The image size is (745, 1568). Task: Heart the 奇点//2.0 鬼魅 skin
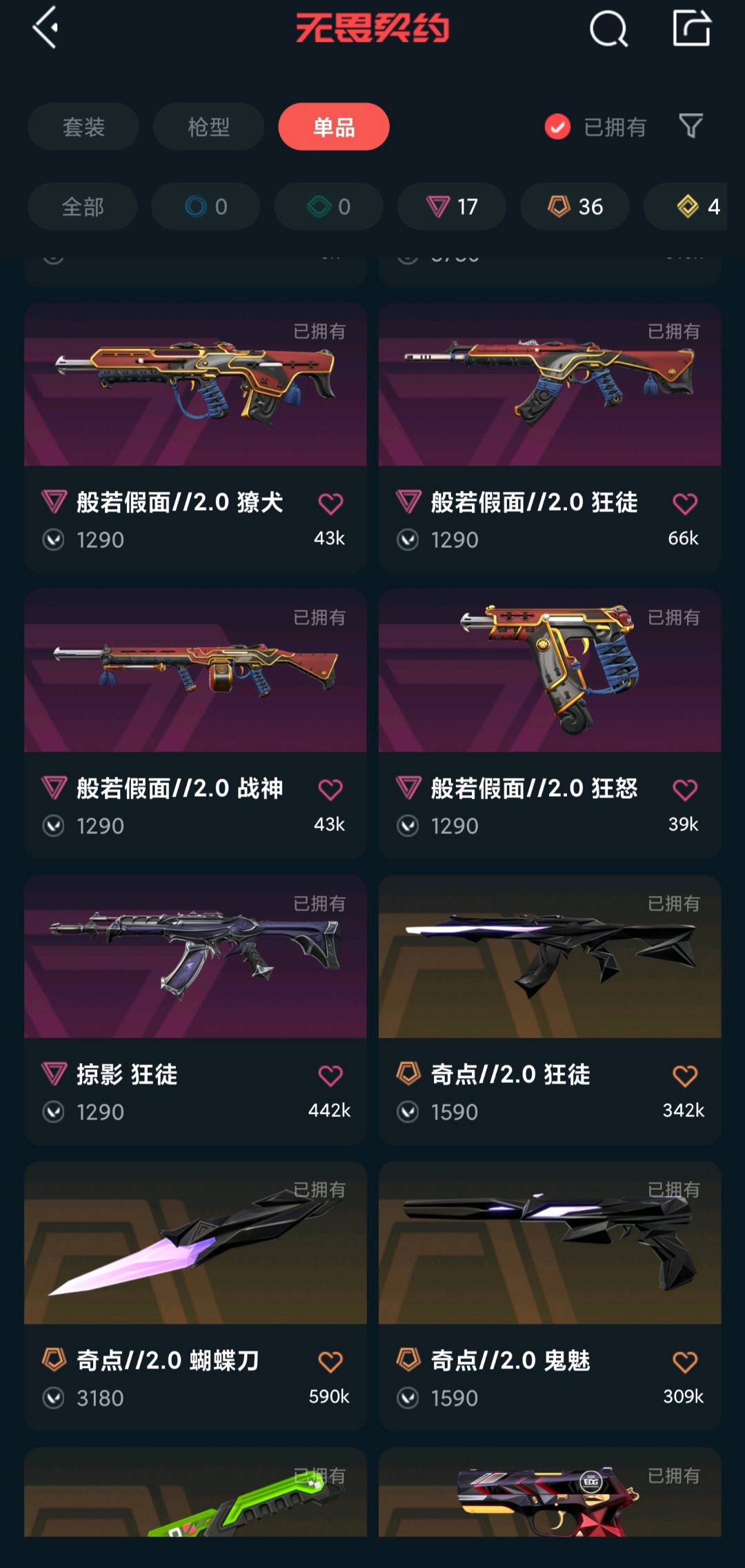[x=684, y=1362]
